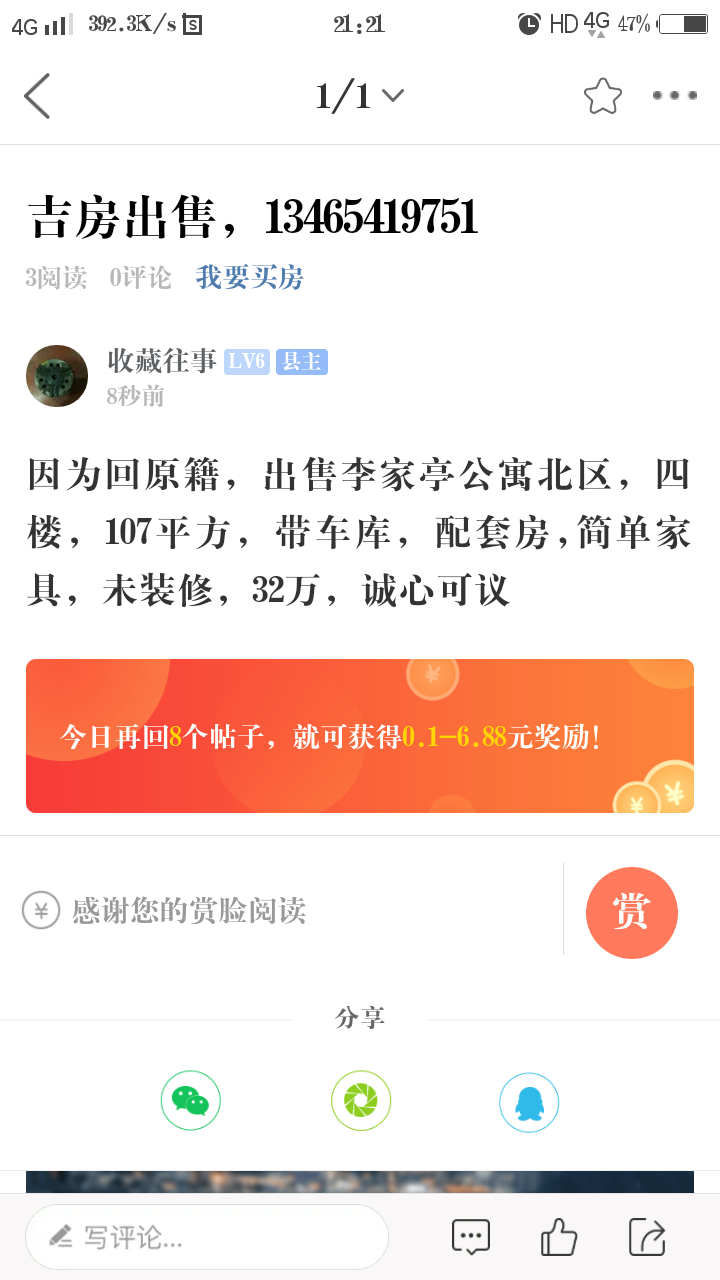View 收藏往事's profile avatar
The height and width of the screenshot is (1280, 720).
(57, 376)
